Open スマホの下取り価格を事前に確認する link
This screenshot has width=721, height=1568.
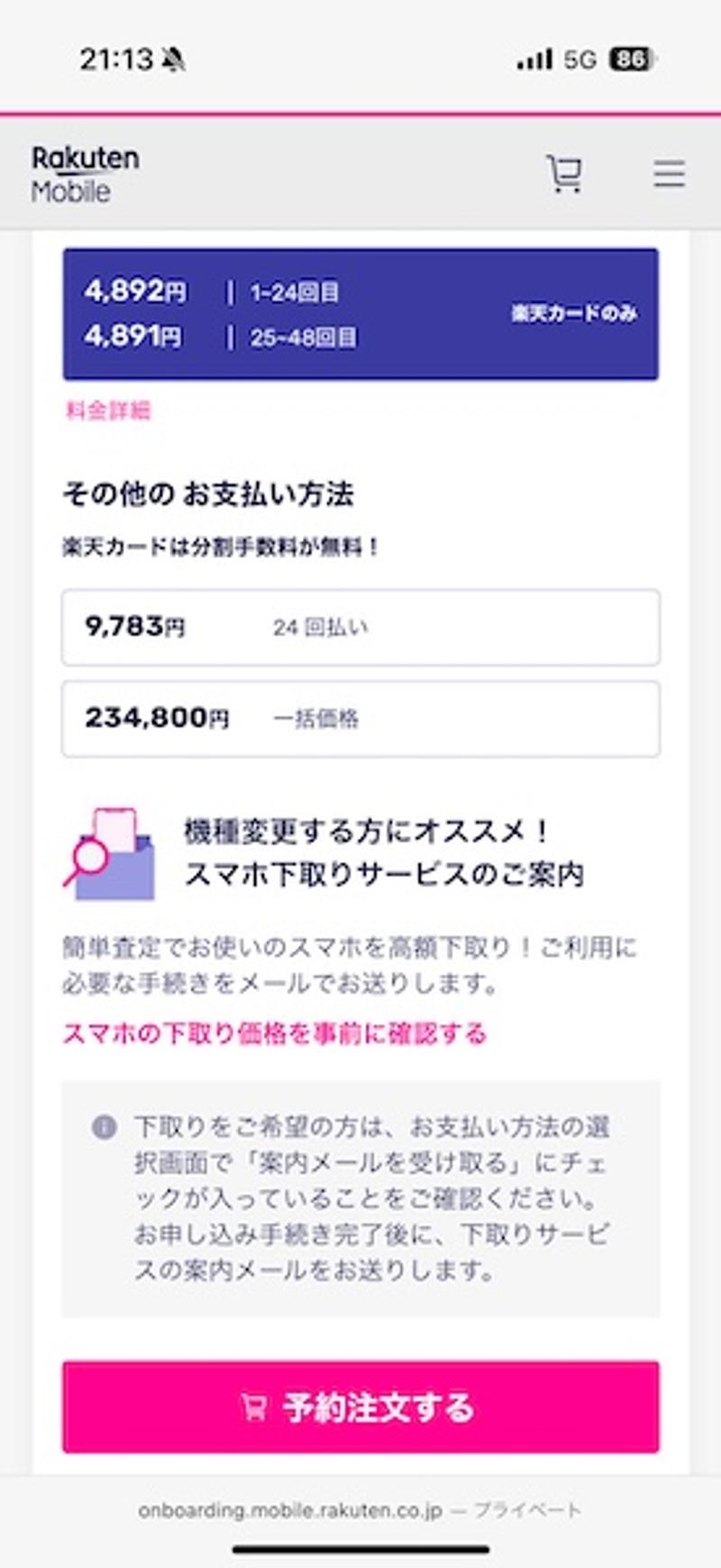(x=274, y=1033)
